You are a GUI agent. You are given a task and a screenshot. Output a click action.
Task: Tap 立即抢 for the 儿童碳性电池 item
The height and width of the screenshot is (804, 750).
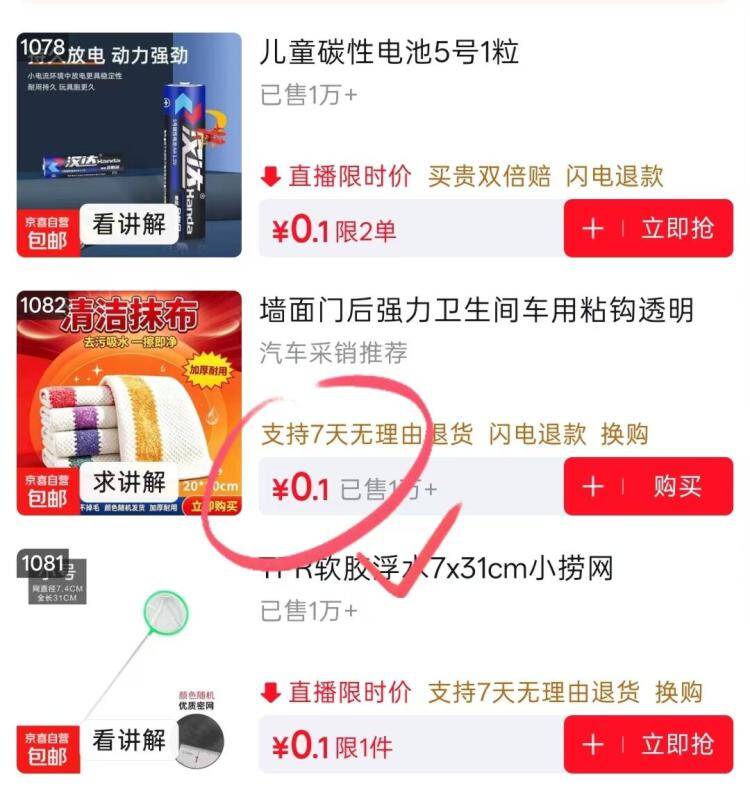click(677, 228)
